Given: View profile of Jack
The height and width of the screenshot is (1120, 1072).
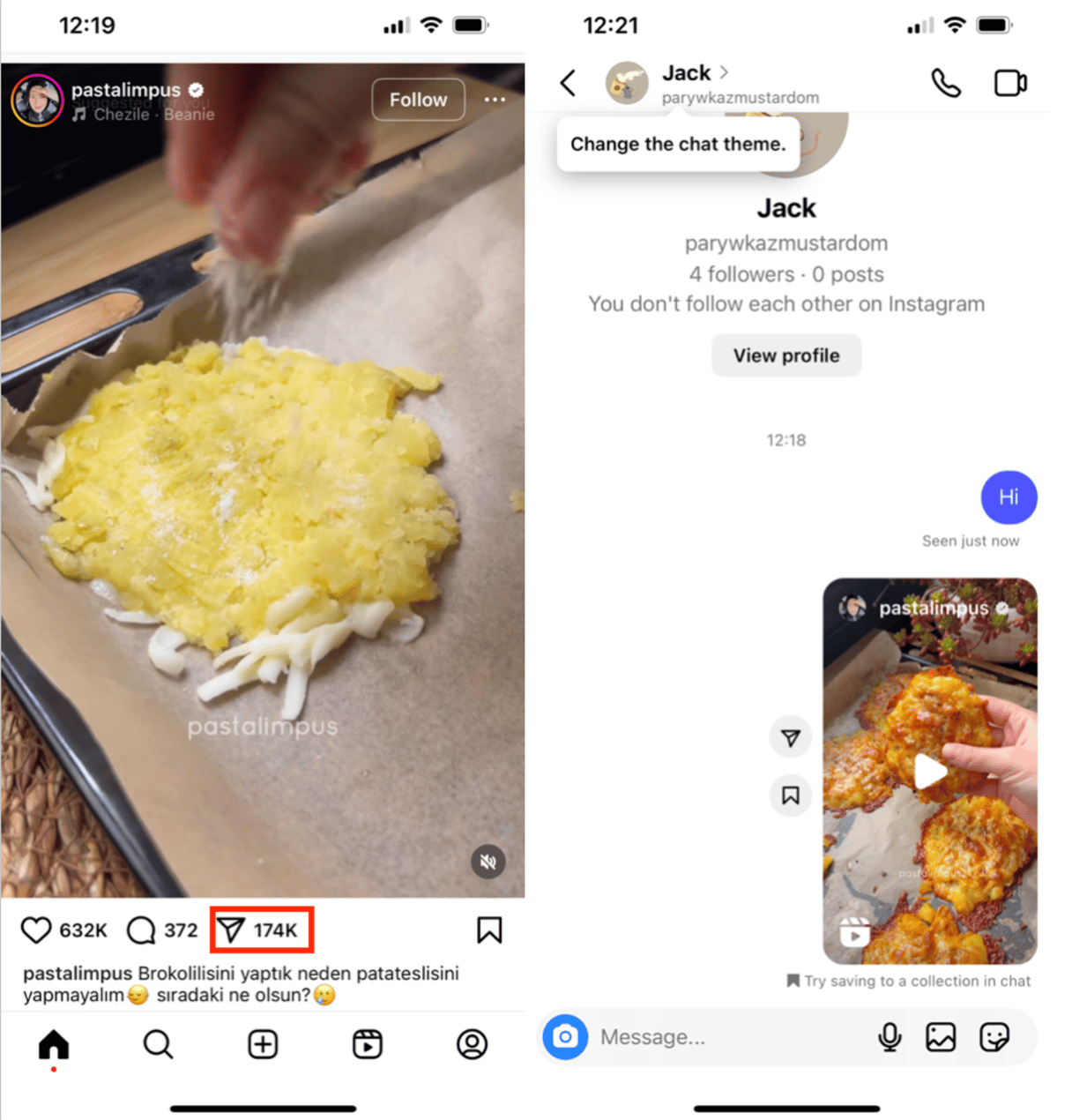Looking at the screenshot, I should click(785, 355).
